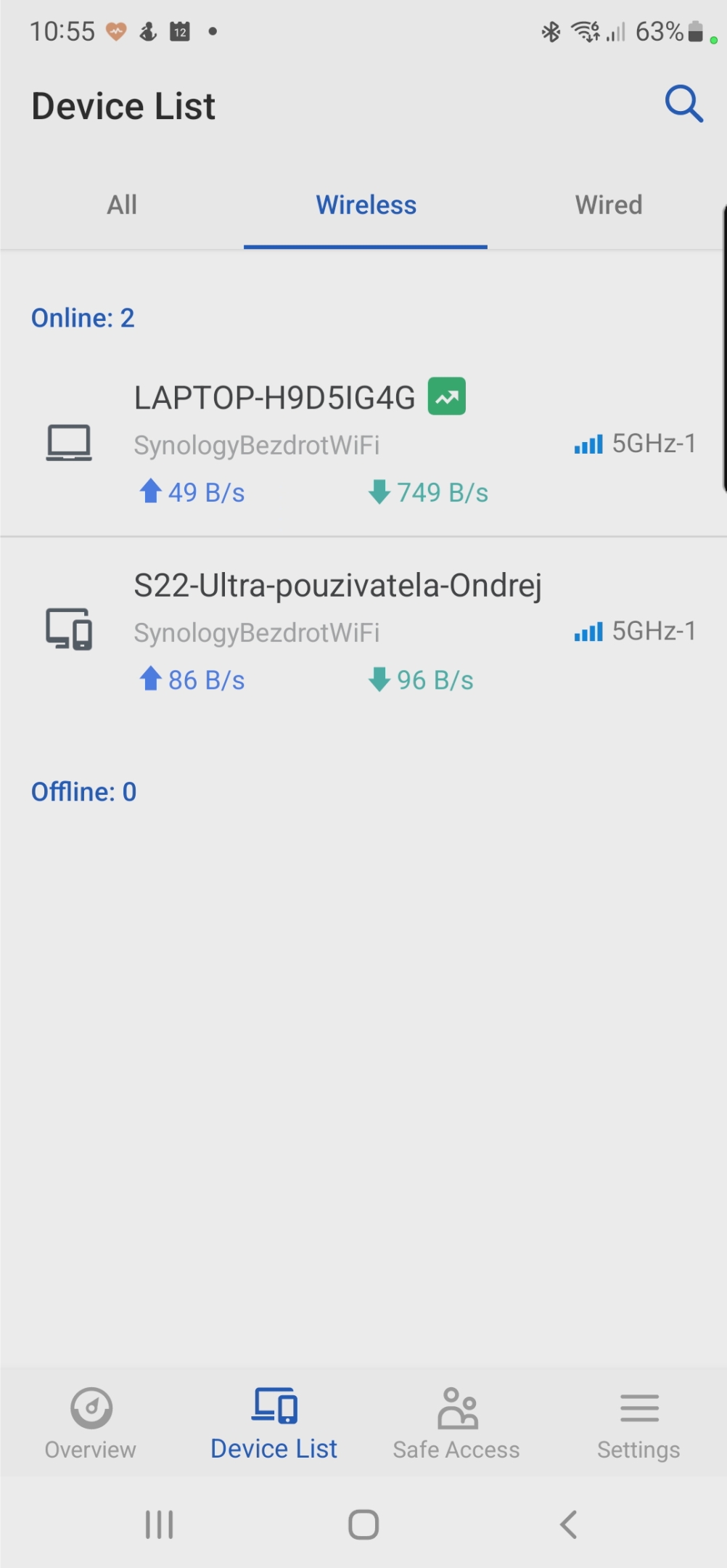
Task: Return to the home screen
Action: point(363,1524)
